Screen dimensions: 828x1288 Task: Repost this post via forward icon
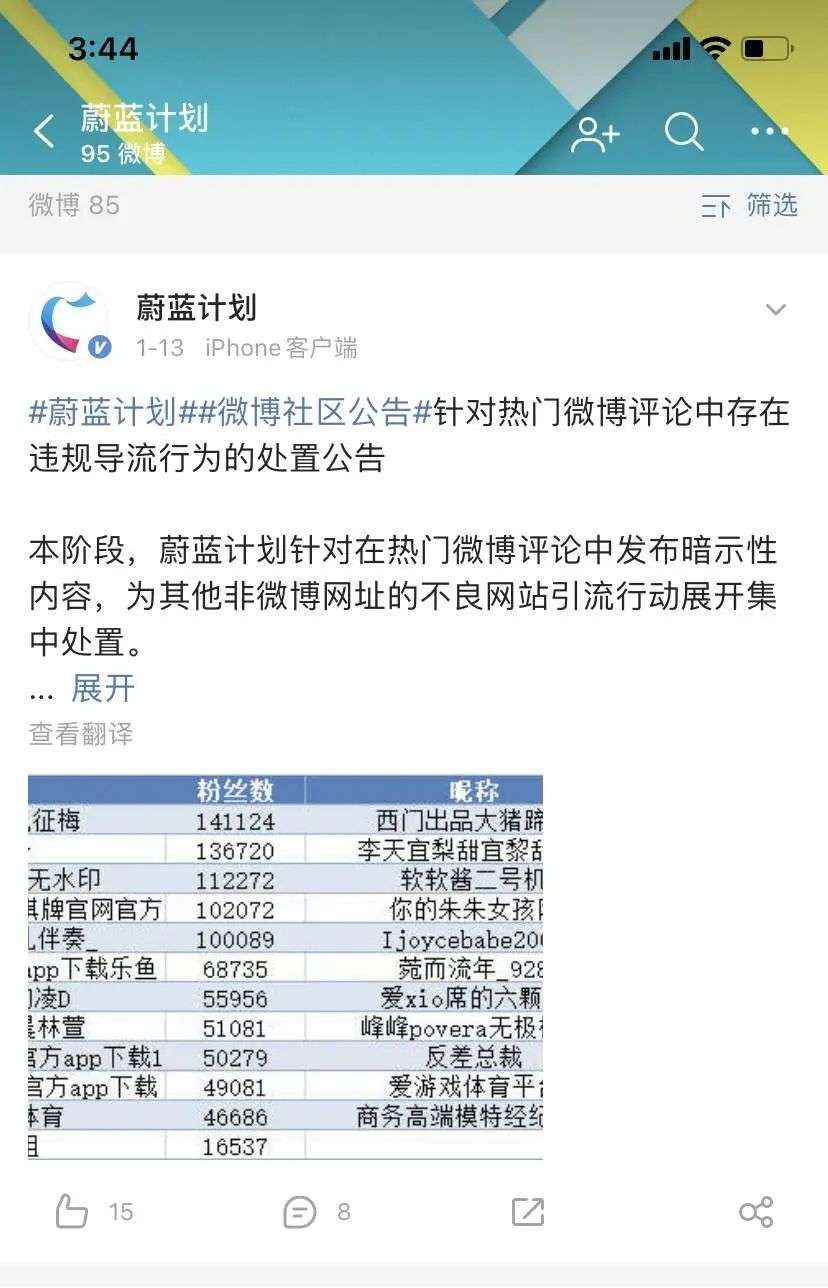(527, 1212)
